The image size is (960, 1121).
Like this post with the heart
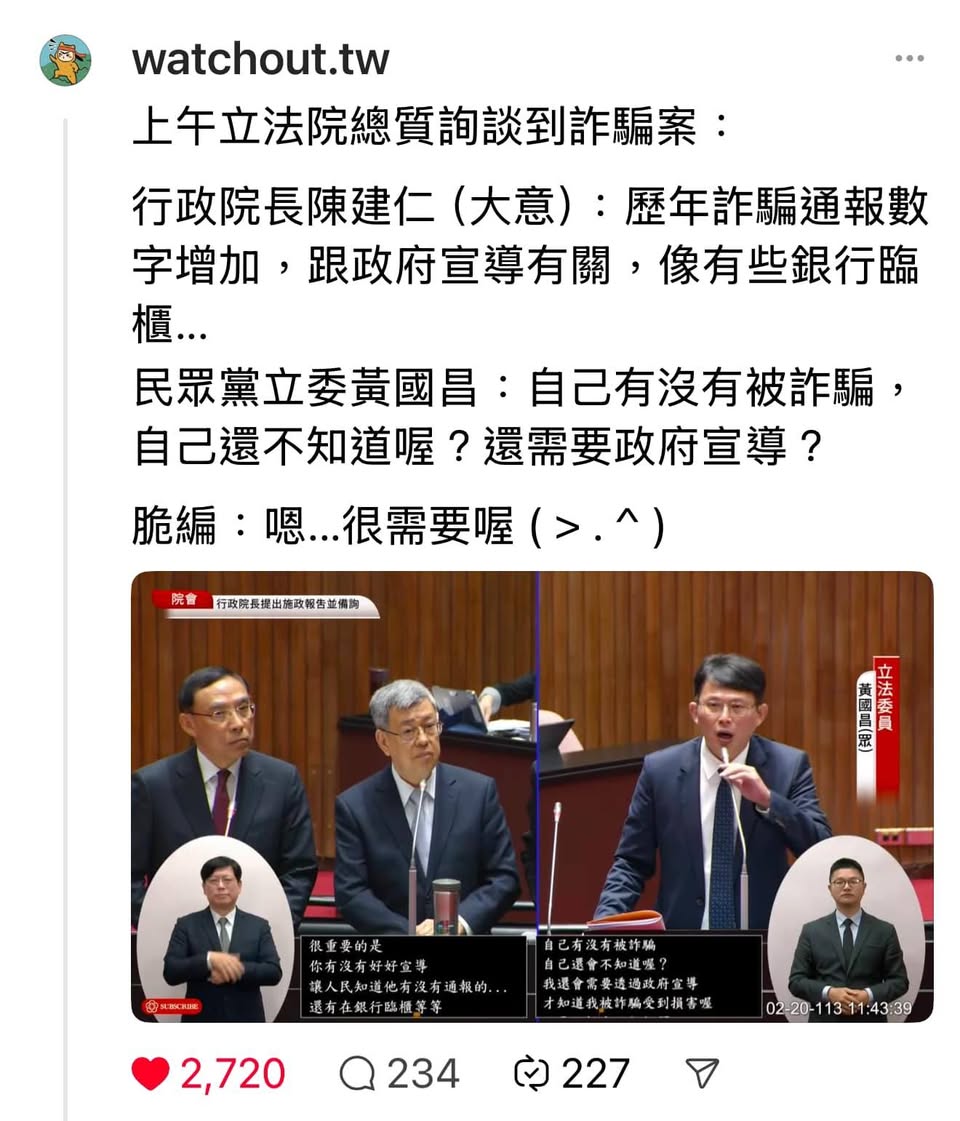tap(152, 1074)
